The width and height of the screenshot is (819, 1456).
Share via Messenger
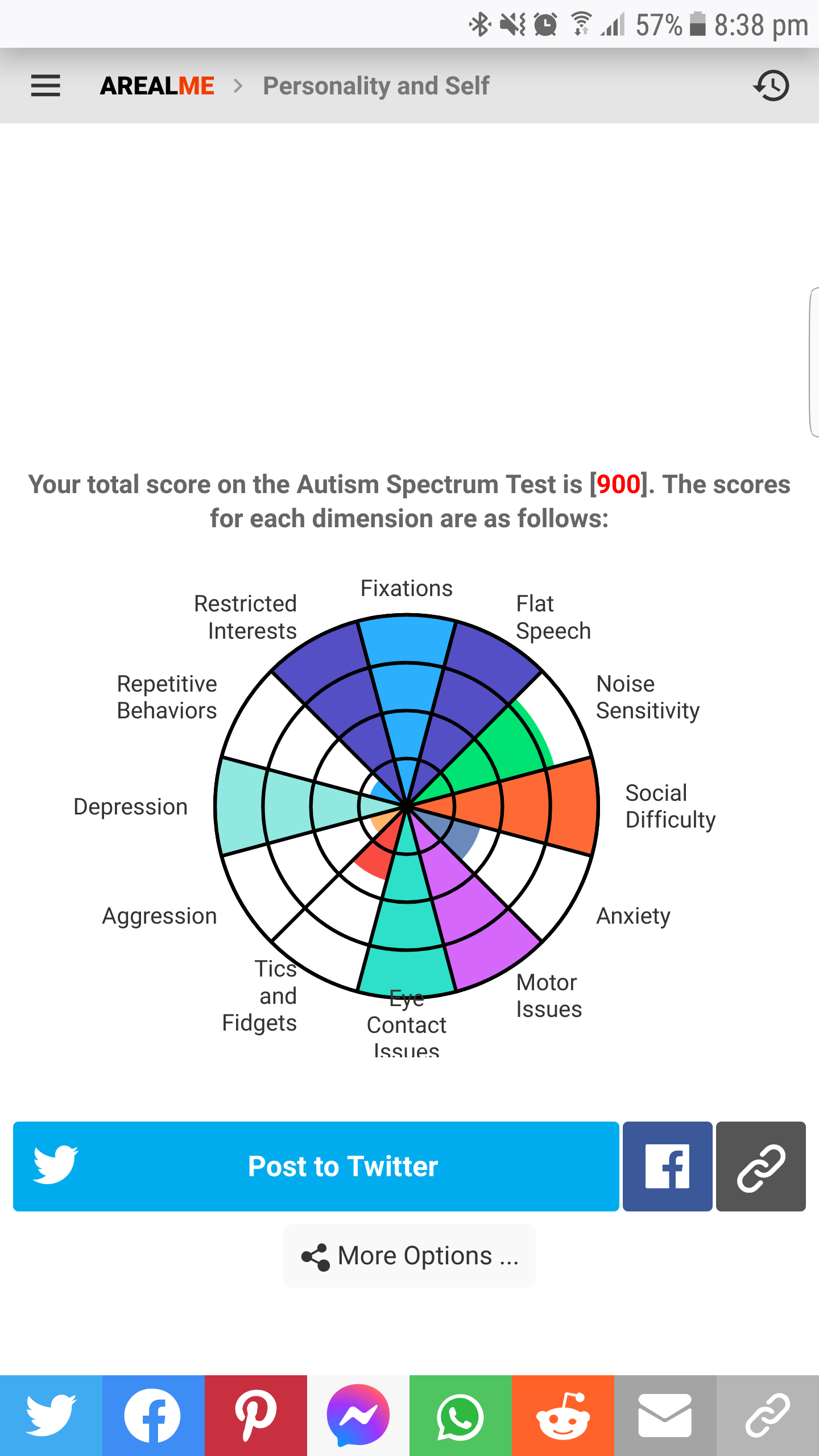358,1416
